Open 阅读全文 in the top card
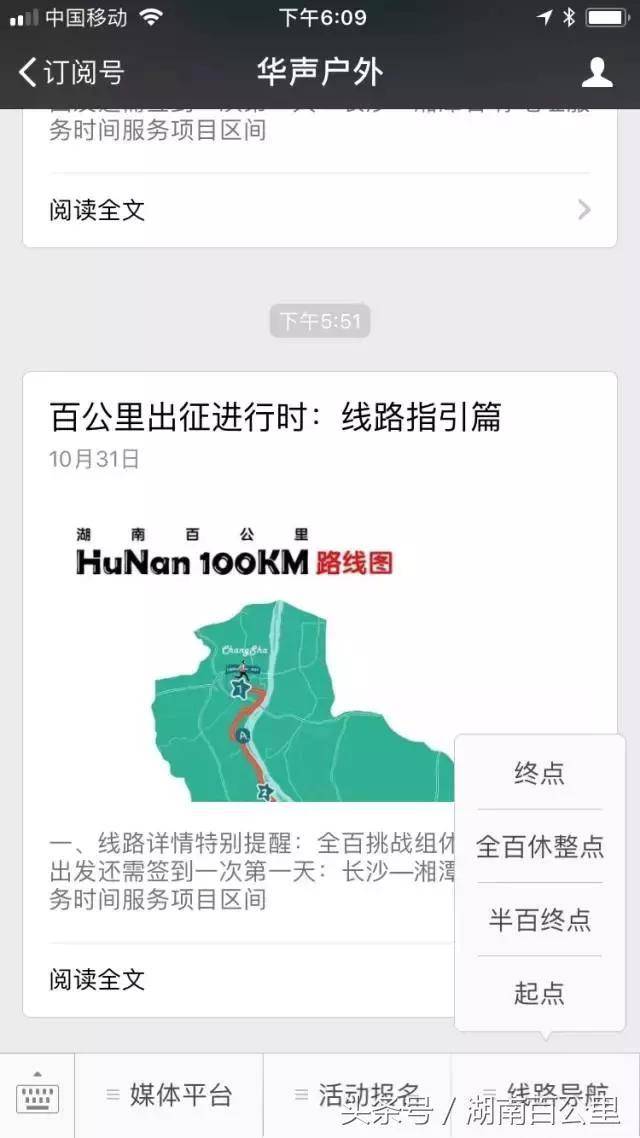 click(320, 210)
